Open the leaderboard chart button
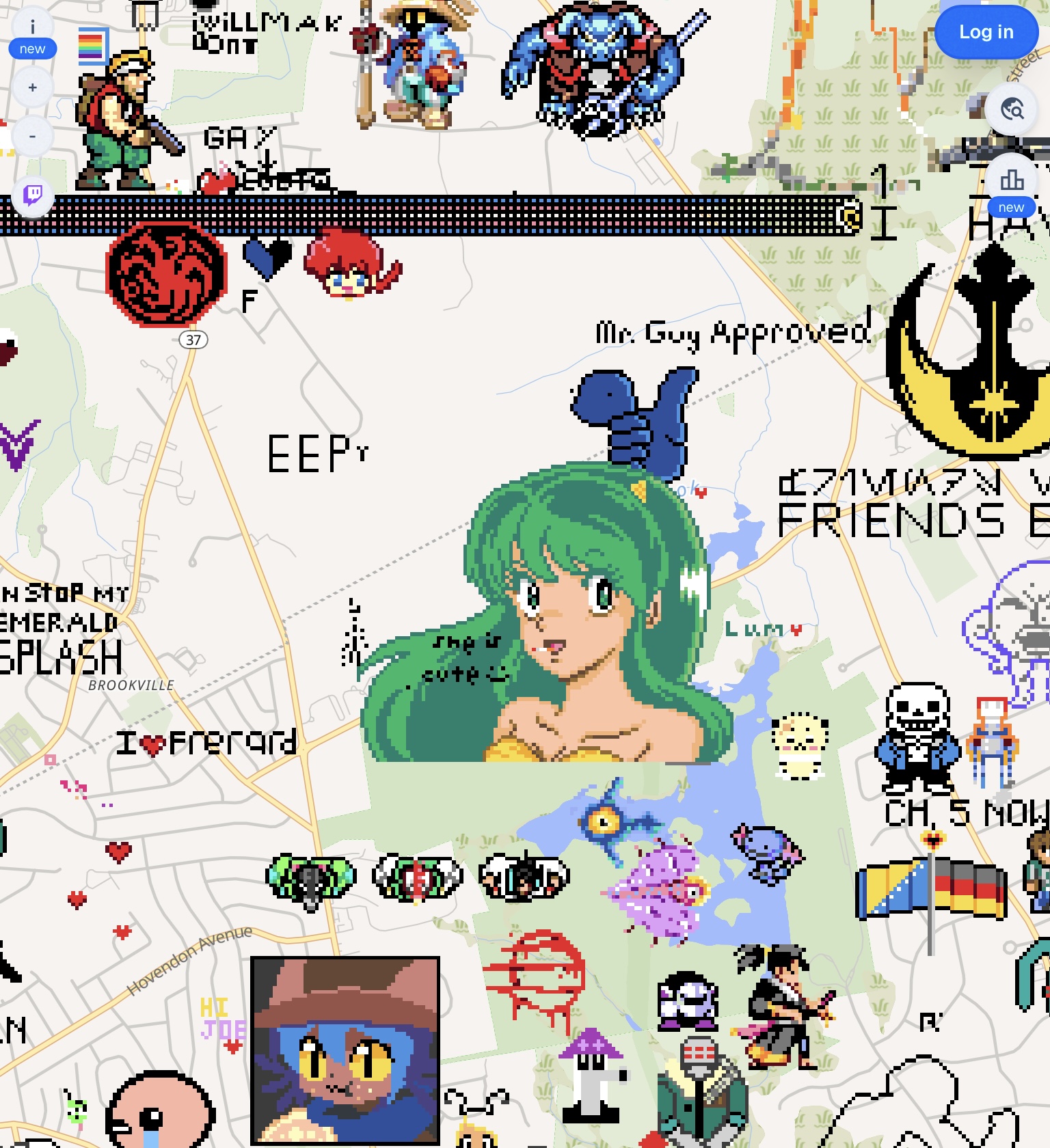This screenshot has width=1050, height=1148. 1011,180
